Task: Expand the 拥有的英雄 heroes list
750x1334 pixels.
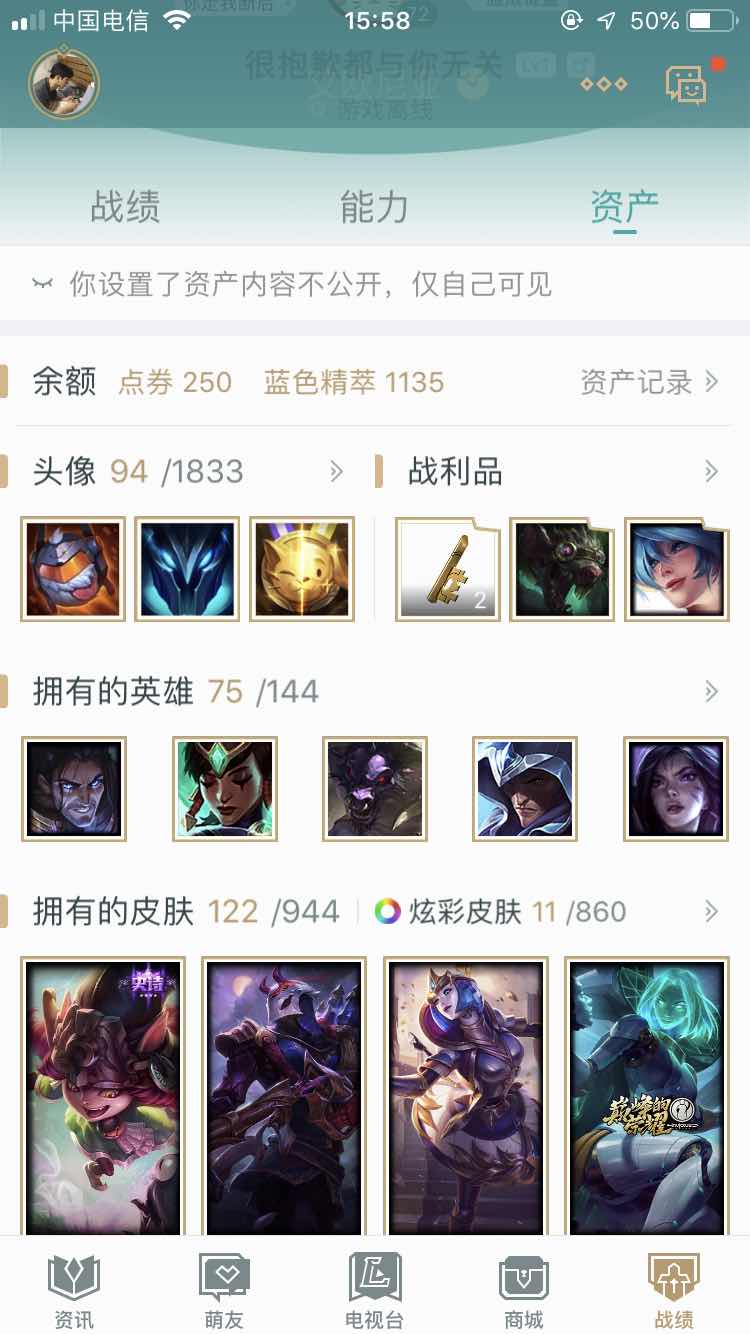Action: coord(711,691)
